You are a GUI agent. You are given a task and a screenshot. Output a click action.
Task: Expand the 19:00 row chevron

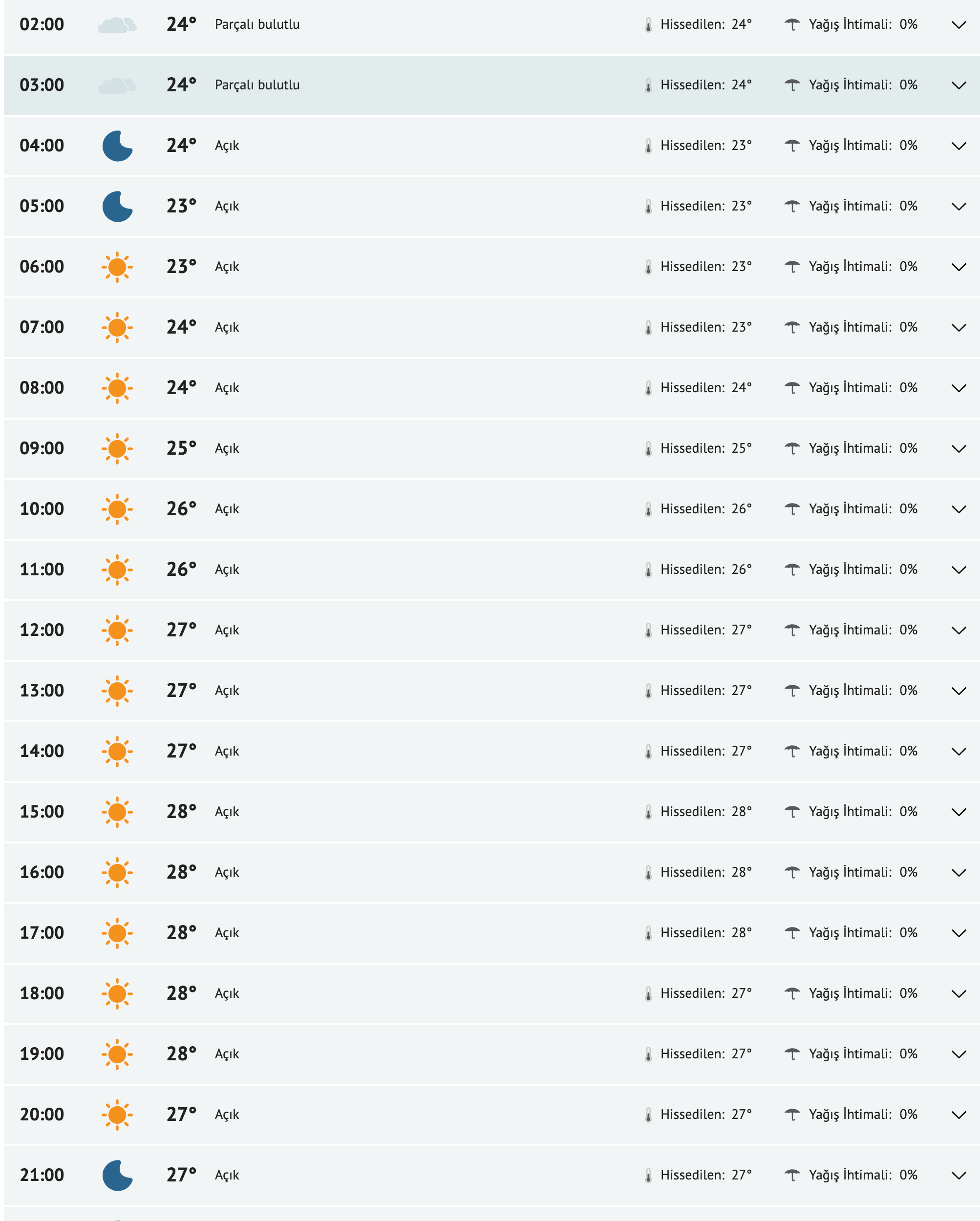[x=959, y=1055]
